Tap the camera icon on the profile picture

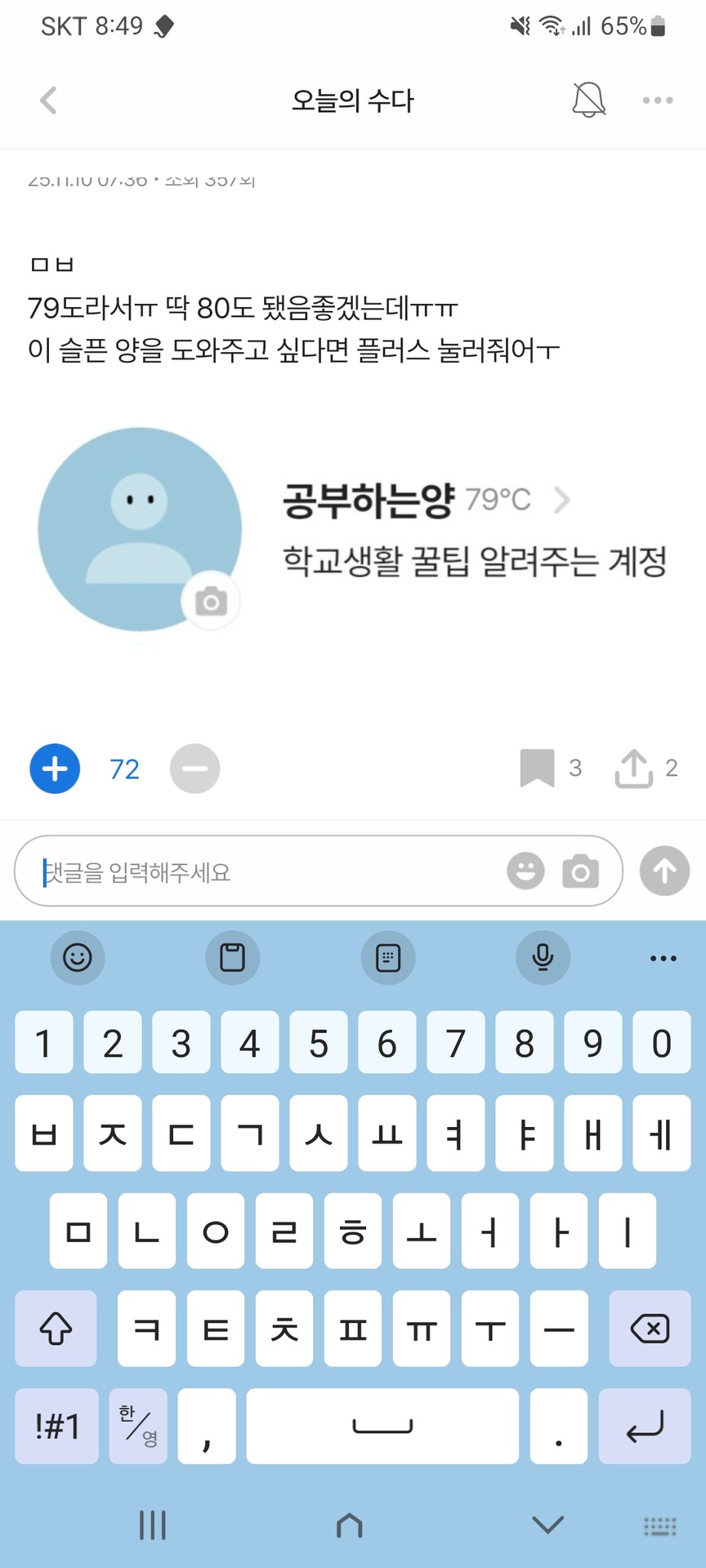point(211,602)
